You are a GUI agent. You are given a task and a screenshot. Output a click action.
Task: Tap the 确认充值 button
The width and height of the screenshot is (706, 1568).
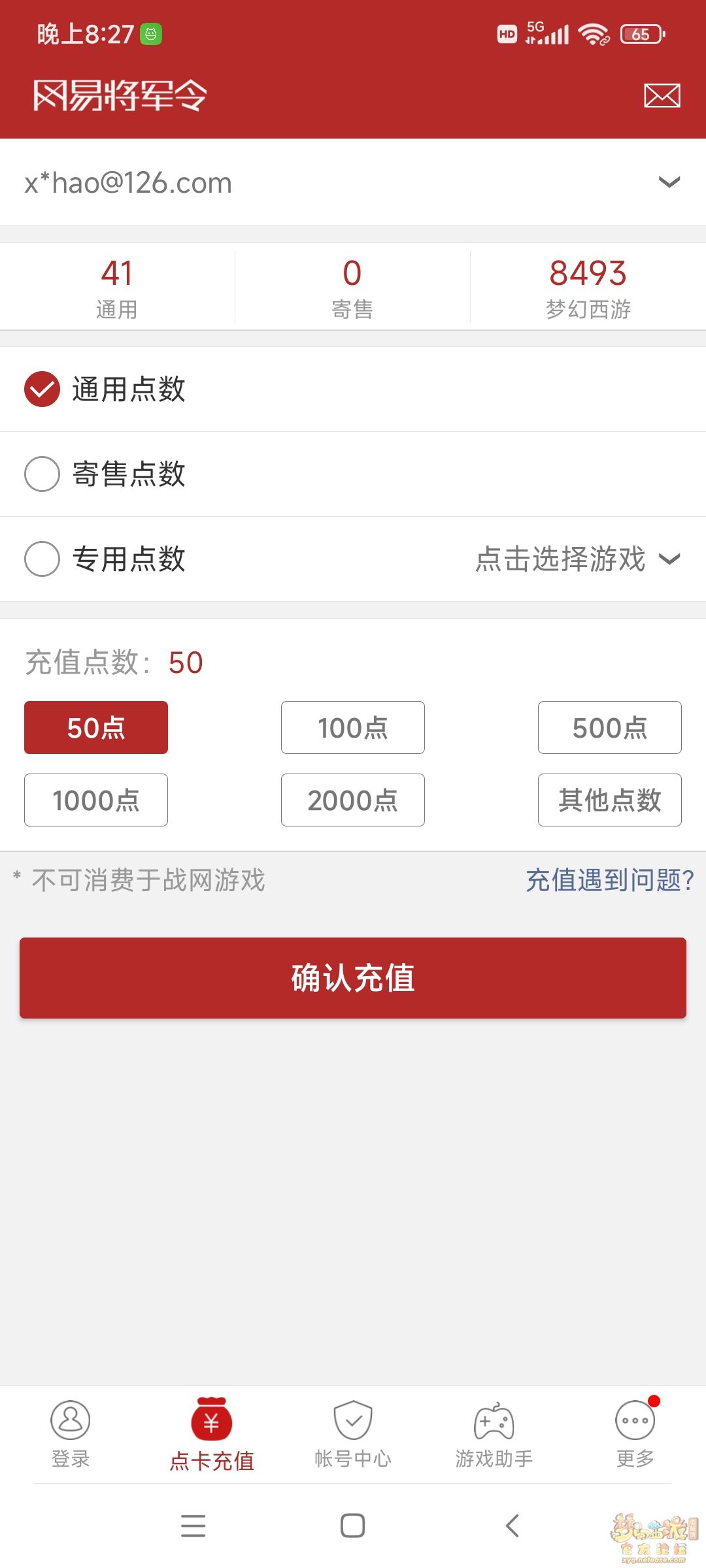pos(353,978)
